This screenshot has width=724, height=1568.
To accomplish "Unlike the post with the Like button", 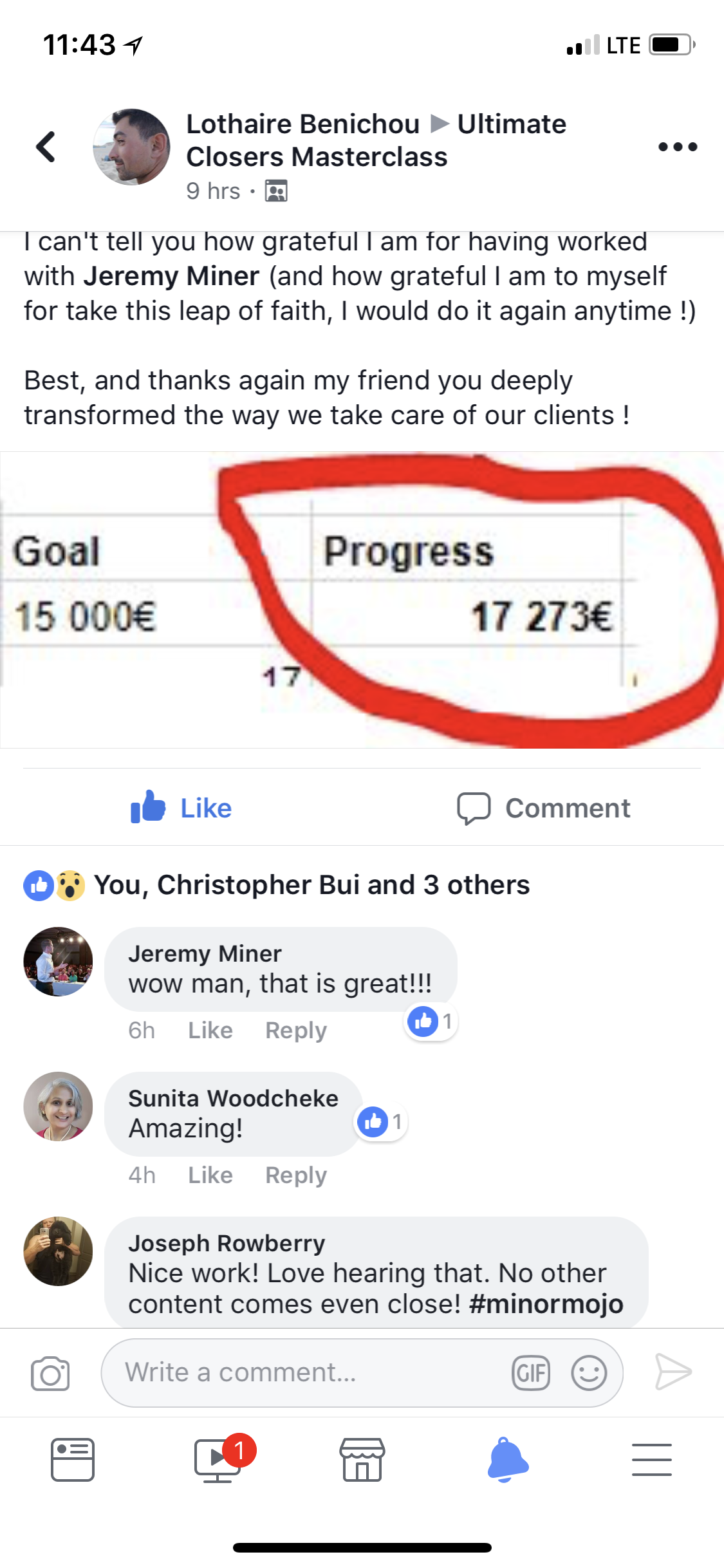I will pyautogui.click(x=181, y=807).
